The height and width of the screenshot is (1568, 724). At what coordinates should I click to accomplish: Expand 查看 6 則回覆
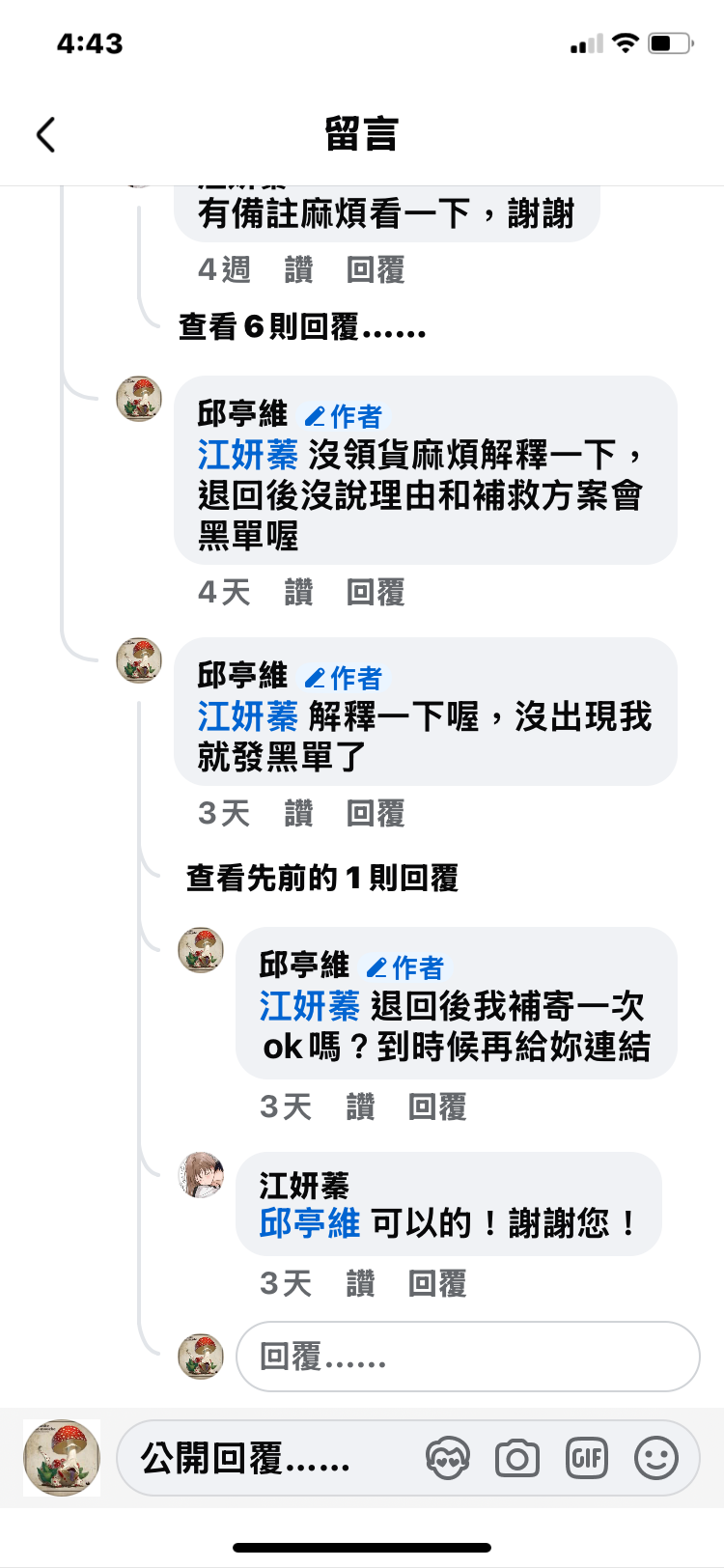tap(301, 327)
